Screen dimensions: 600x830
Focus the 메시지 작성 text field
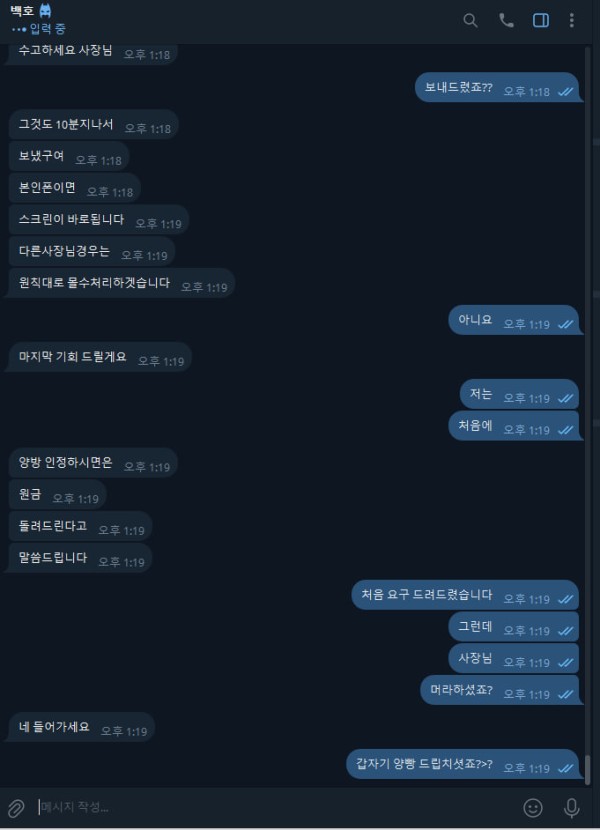click(x=270, y=807)
